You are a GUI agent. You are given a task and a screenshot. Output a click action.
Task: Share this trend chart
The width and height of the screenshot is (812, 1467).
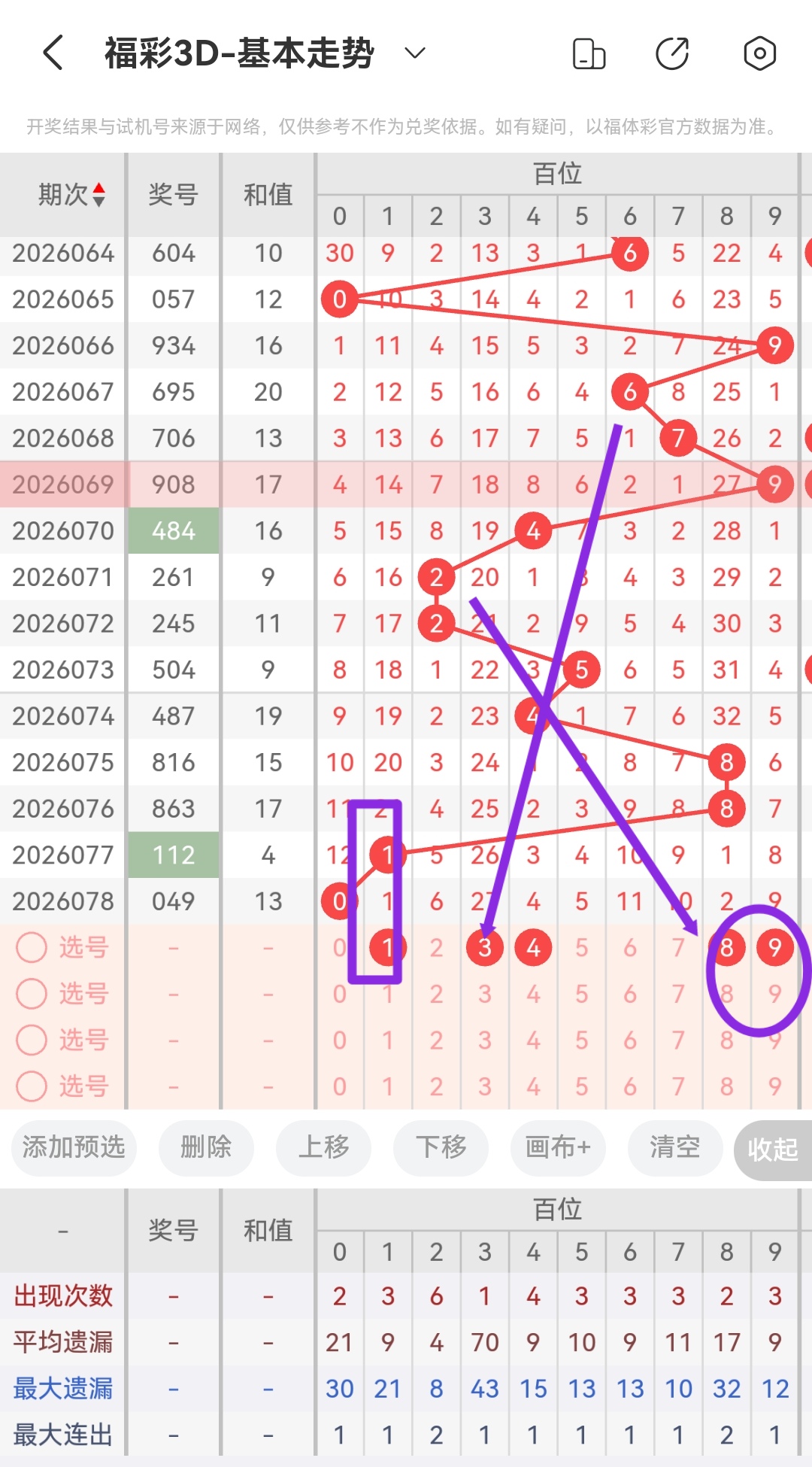672,54
